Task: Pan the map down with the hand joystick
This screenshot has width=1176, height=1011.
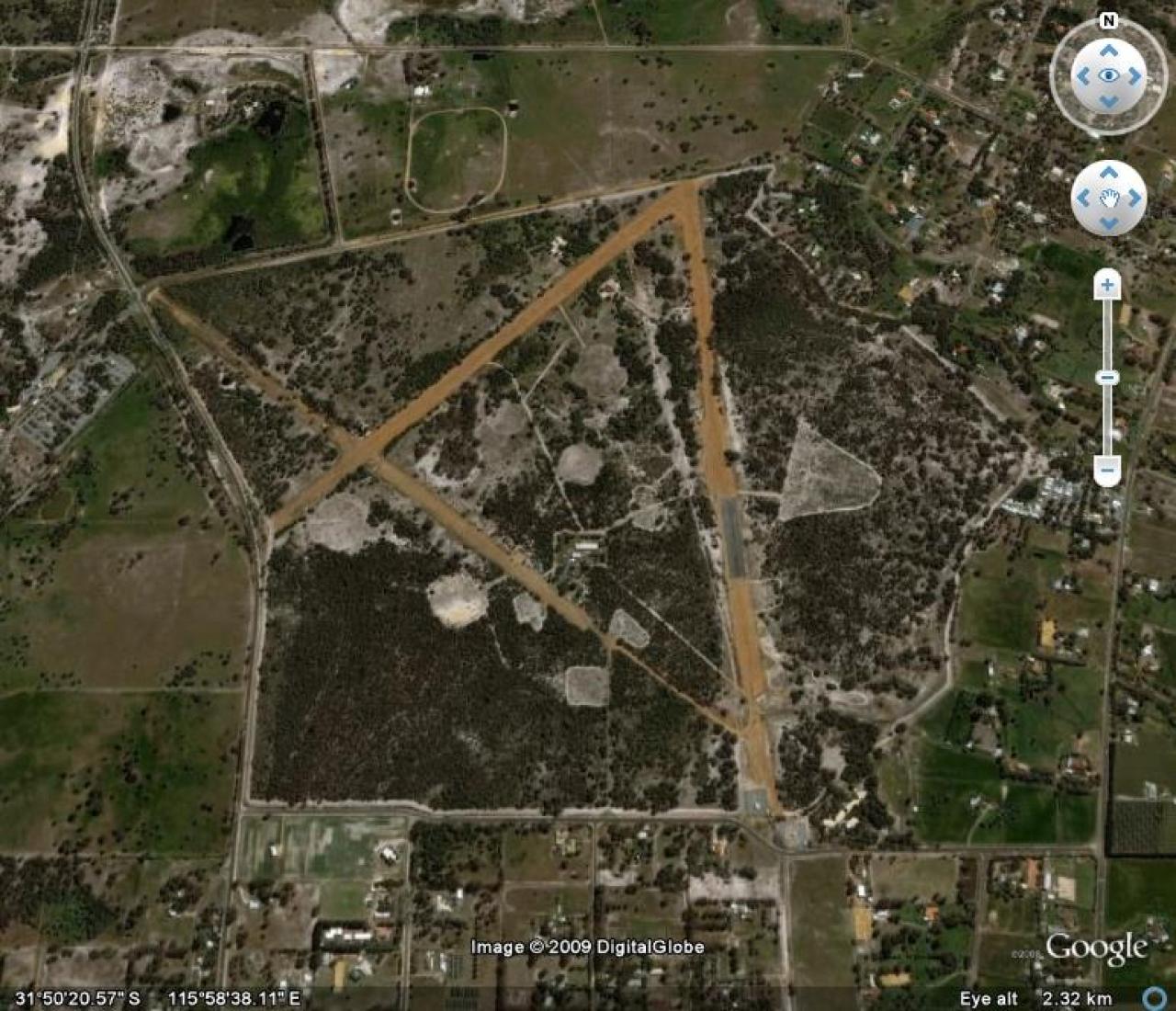Action: click(1109, 222)
